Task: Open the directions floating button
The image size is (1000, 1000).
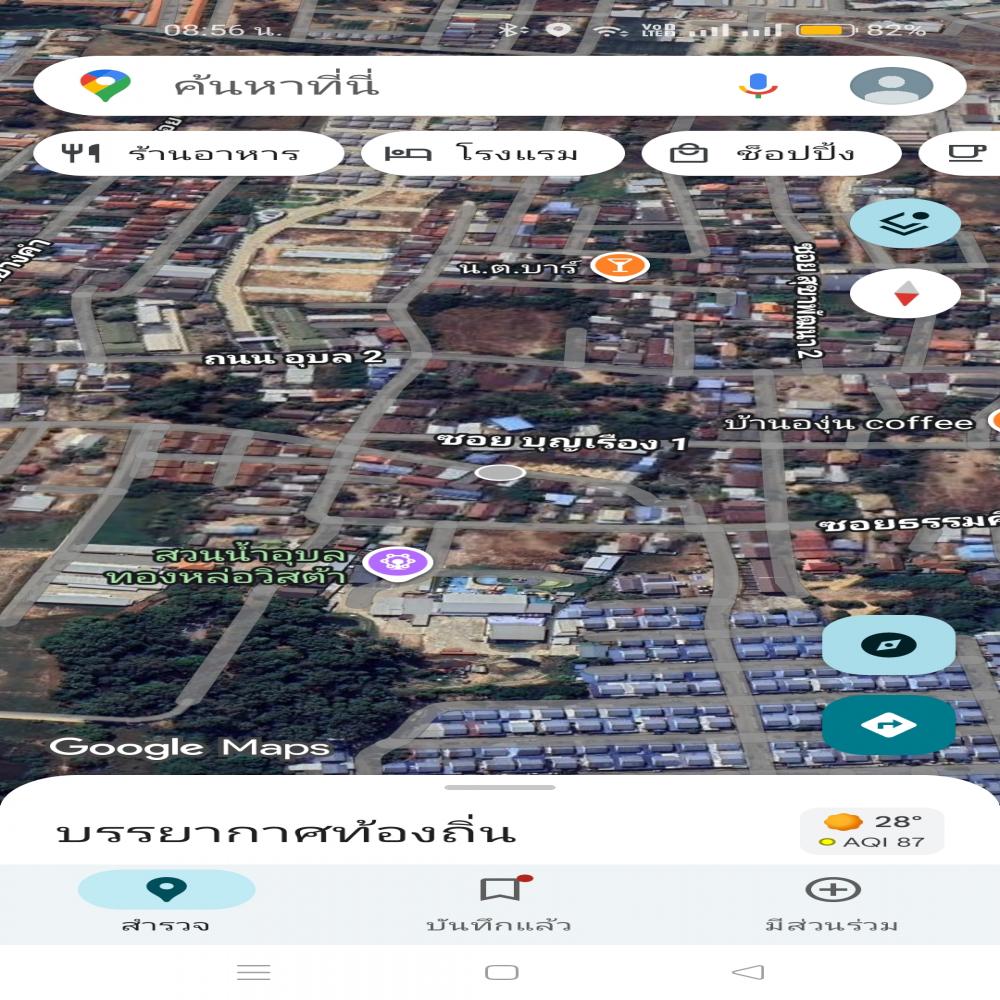Action: tap(888, 725)
